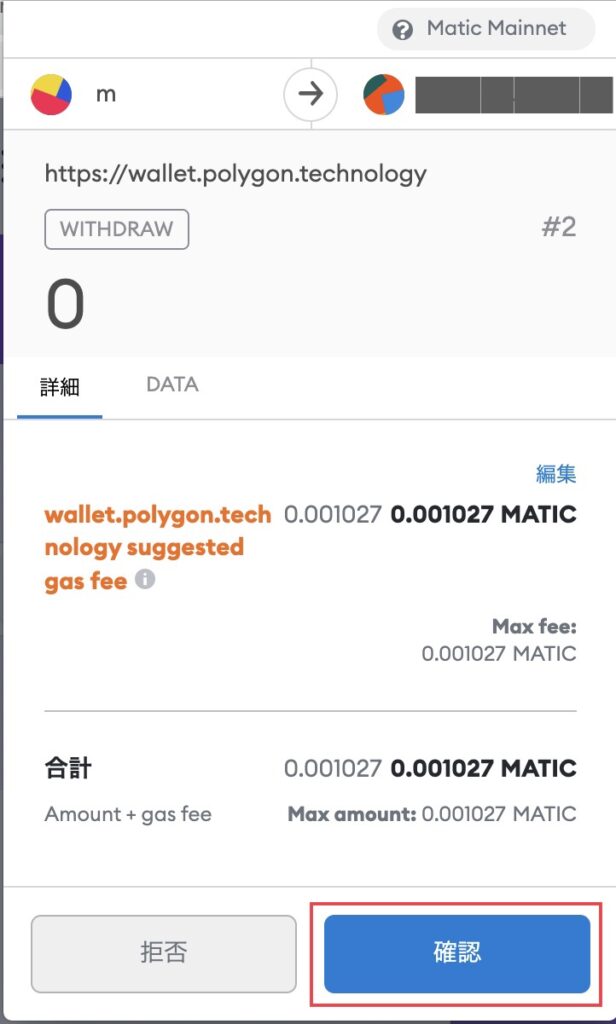
Task: Open the gas fee info icon
Action: click(x=145, y=579)
